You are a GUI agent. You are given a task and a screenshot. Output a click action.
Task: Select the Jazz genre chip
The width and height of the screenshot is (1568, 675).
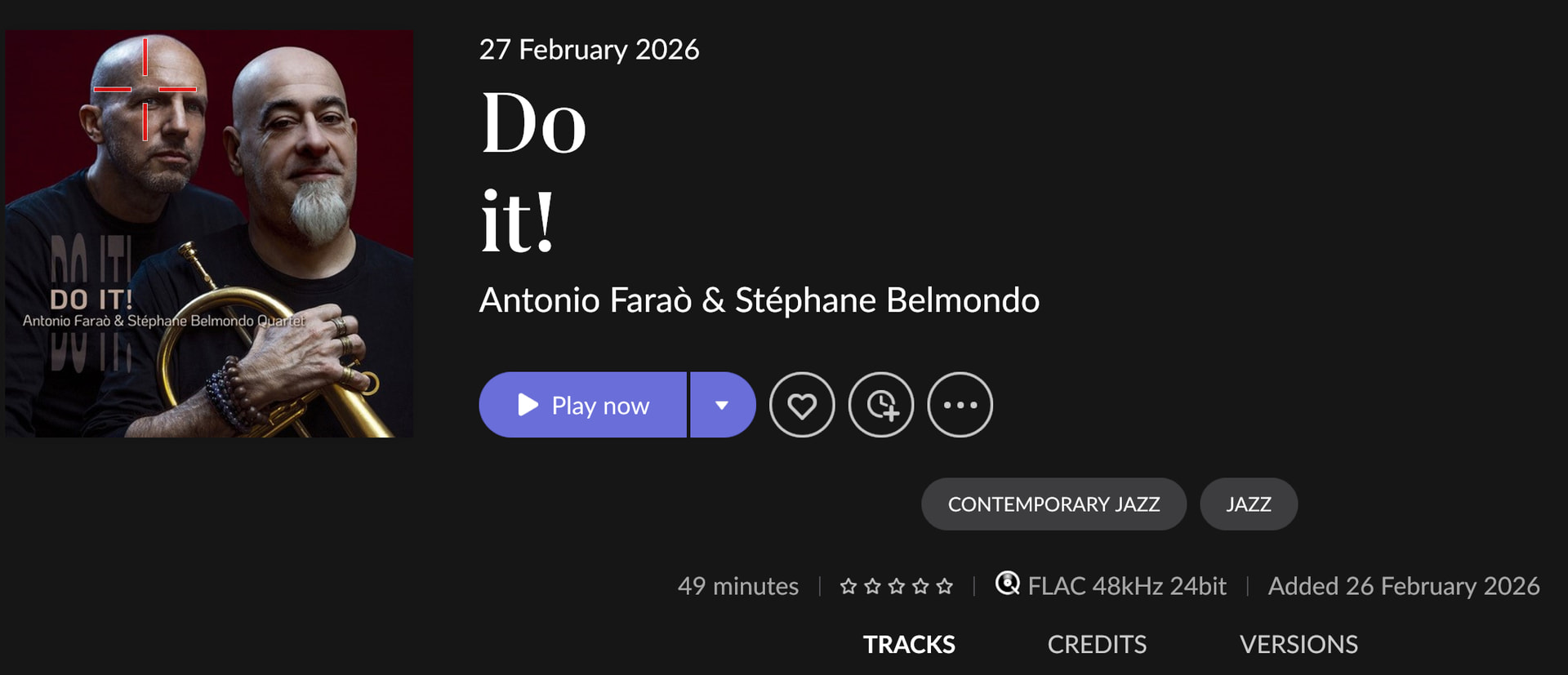coord(1248,504)
